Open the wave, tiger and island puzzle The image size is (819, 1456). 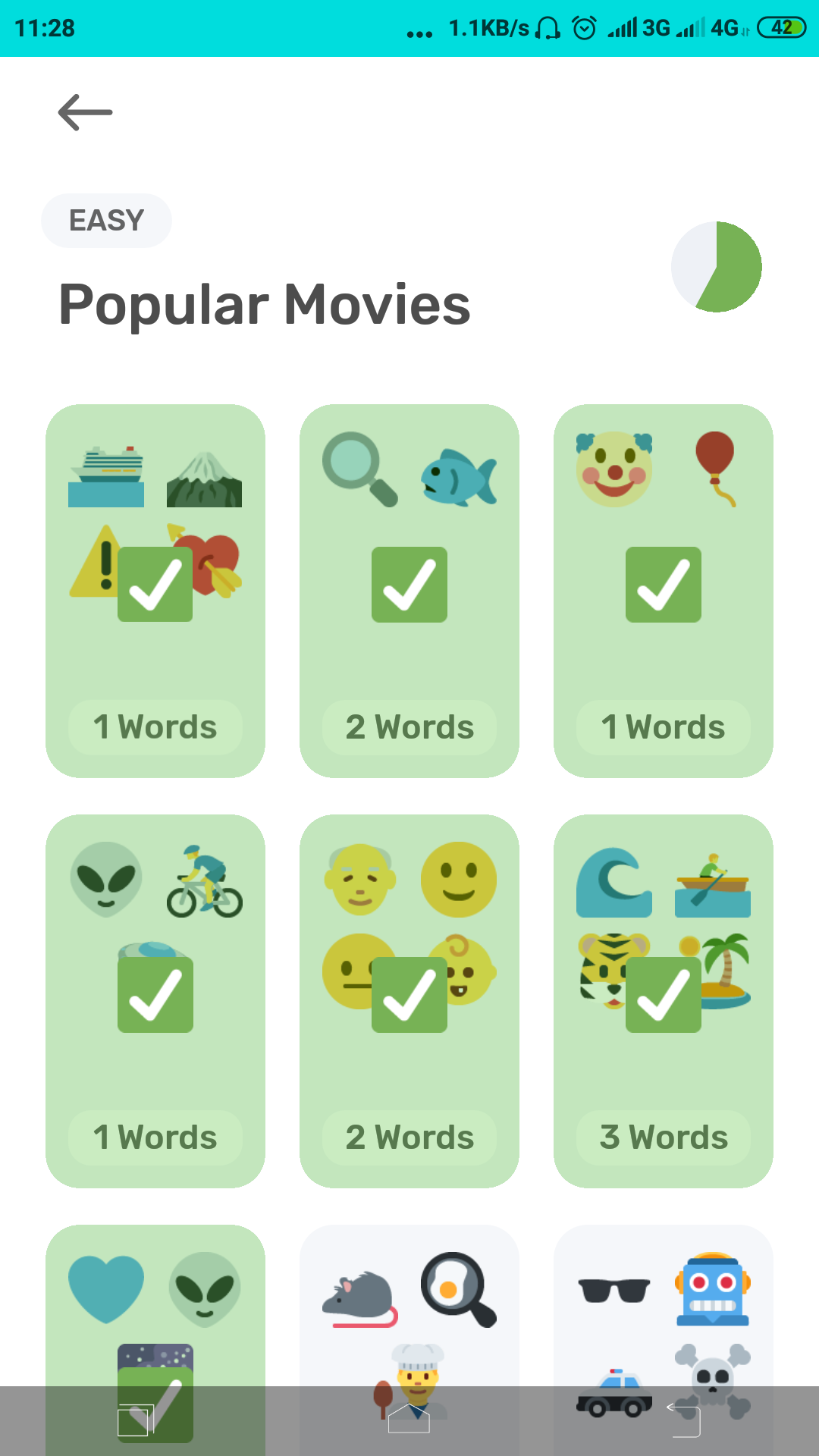coord(664,1000)
